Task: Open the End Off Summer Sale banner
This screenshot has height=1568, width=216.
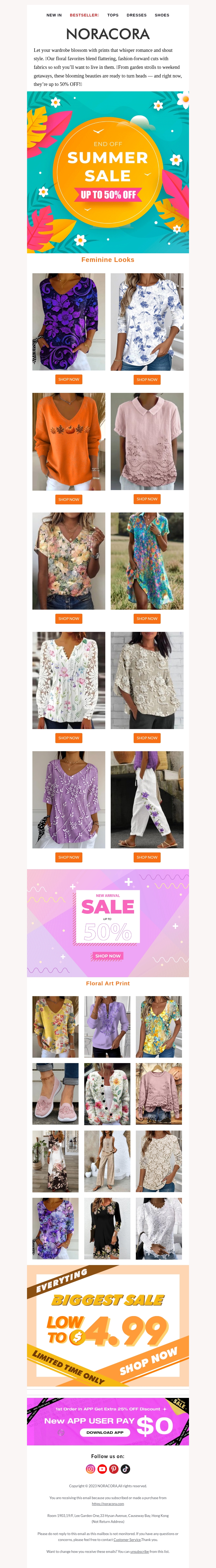Action: coord(108,172)
